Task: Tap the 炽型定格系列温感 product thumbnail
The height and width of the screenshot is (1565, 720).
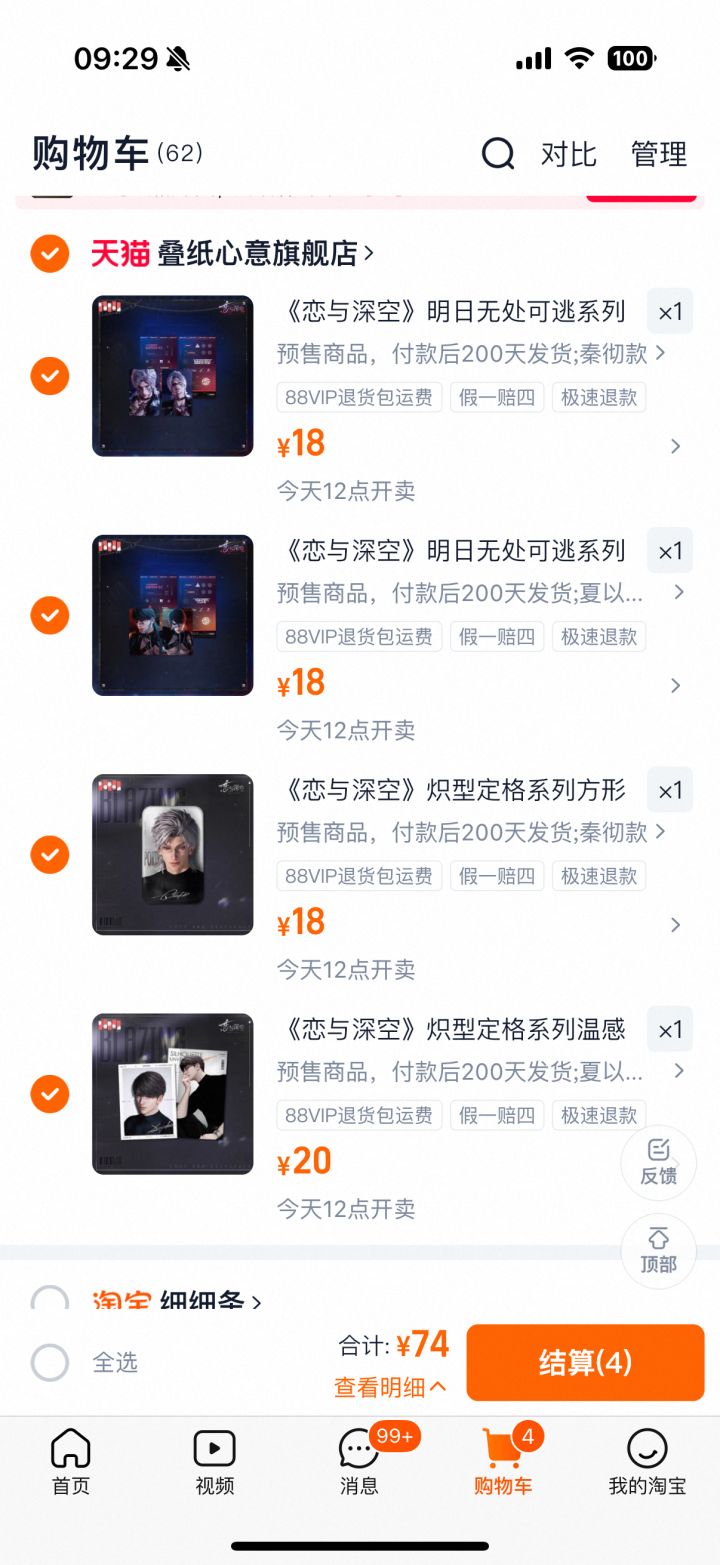Action: coord(172,1092)
